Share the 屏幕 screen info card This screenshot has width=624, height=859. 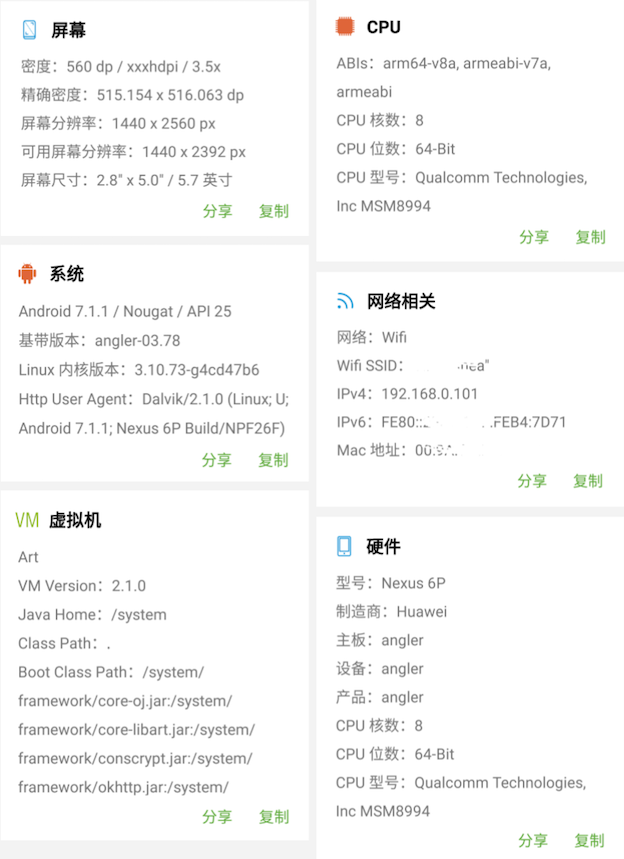(x=217, y=211)
